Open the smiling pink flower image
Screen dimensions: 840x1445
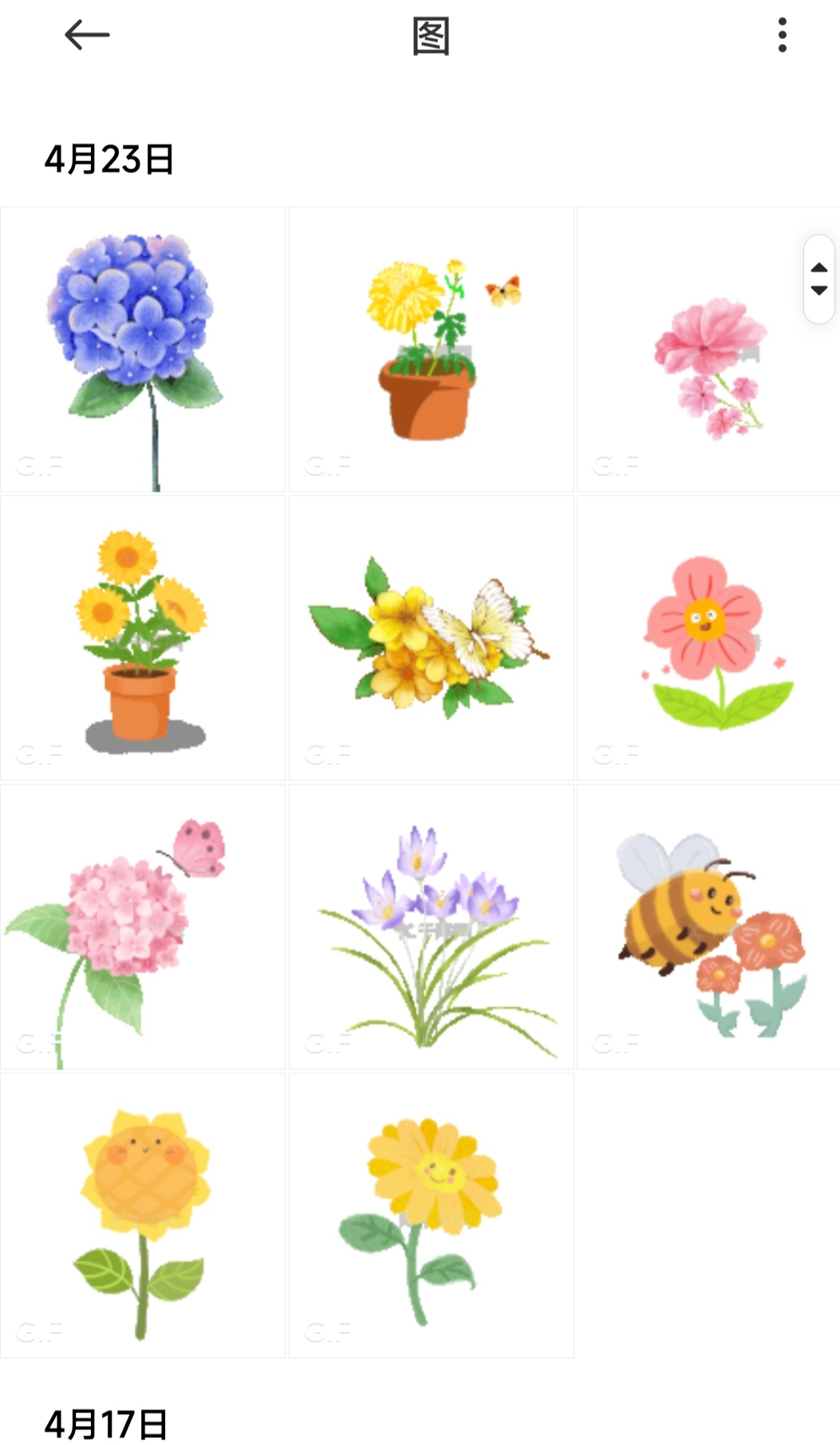(708, 638)
